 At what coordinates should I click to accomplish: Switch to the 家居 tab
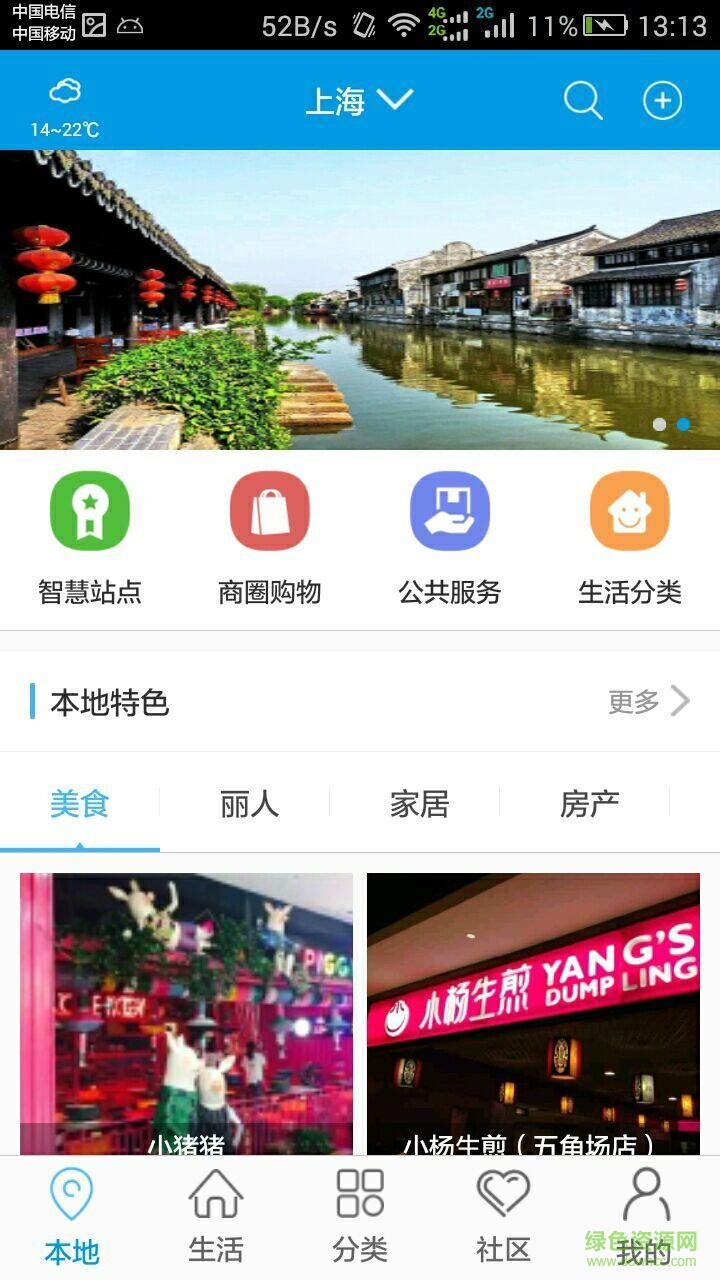point(420,803)
